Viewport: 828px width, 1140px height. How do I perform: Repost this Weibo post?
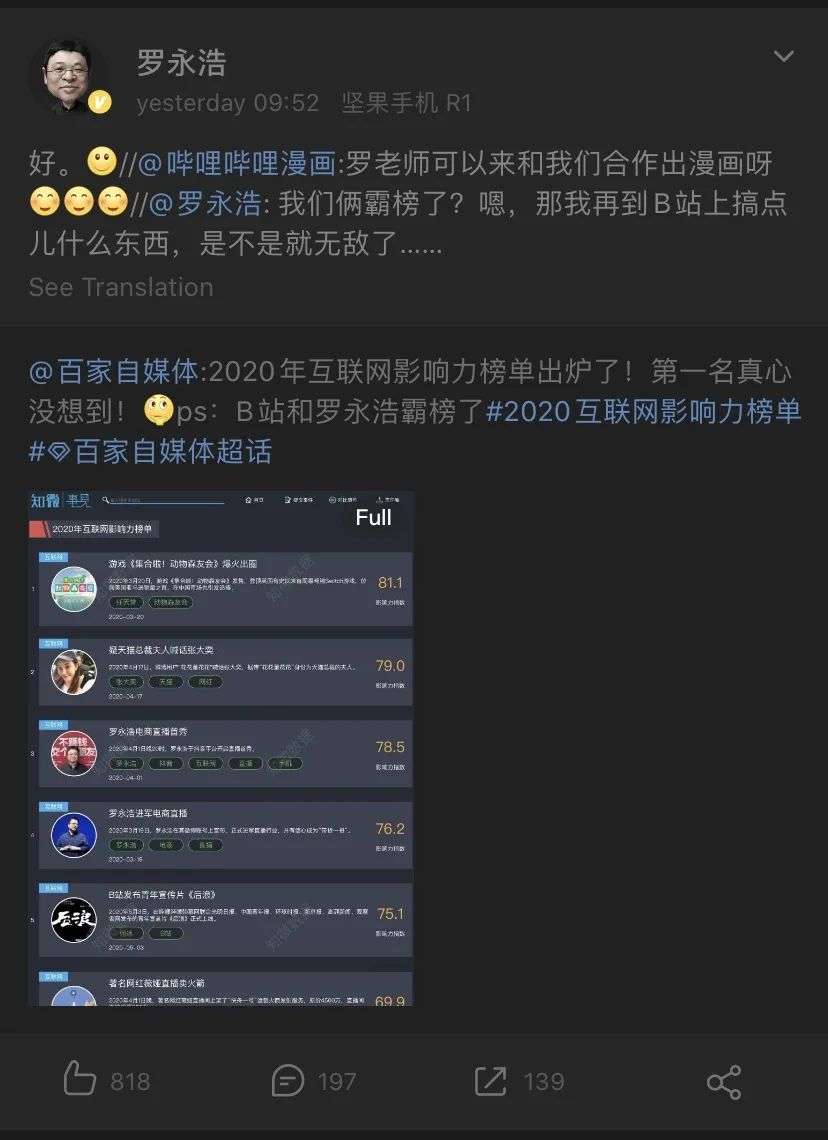click(x=519, y=1081)
